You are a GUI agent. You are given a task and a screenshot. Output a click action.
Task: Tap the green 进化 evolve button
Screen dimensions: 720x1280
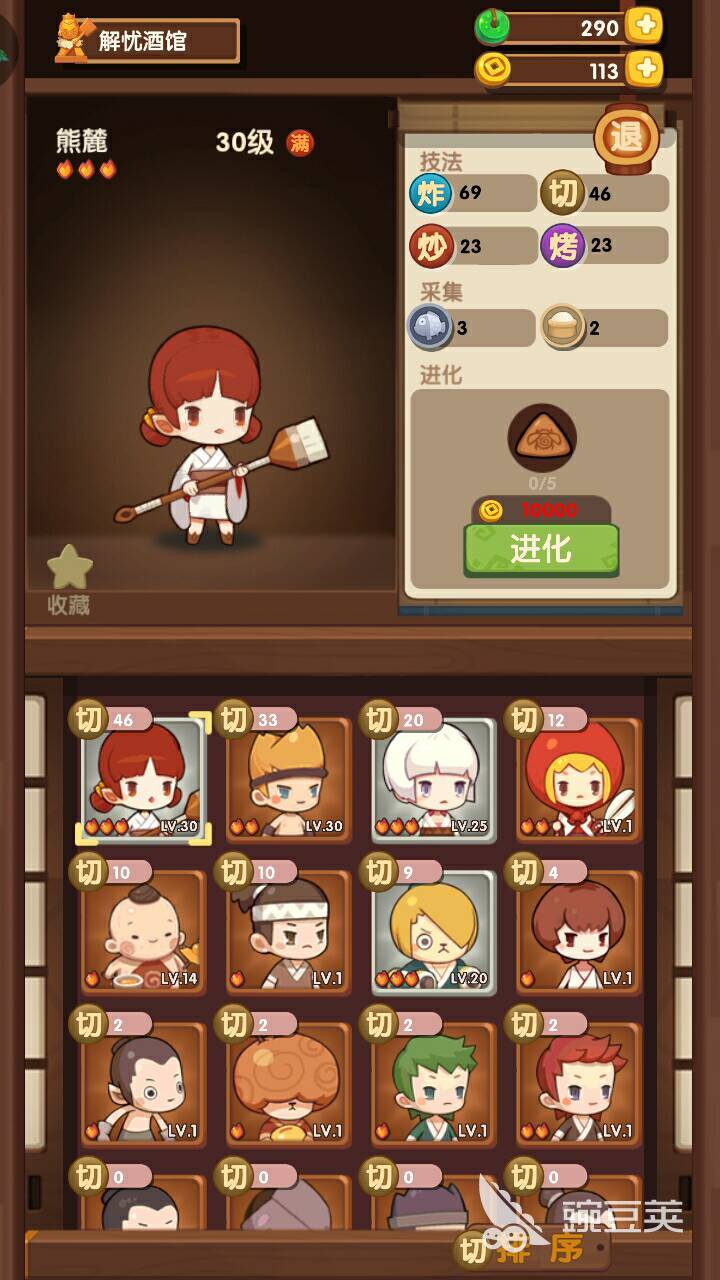[541, 548]
